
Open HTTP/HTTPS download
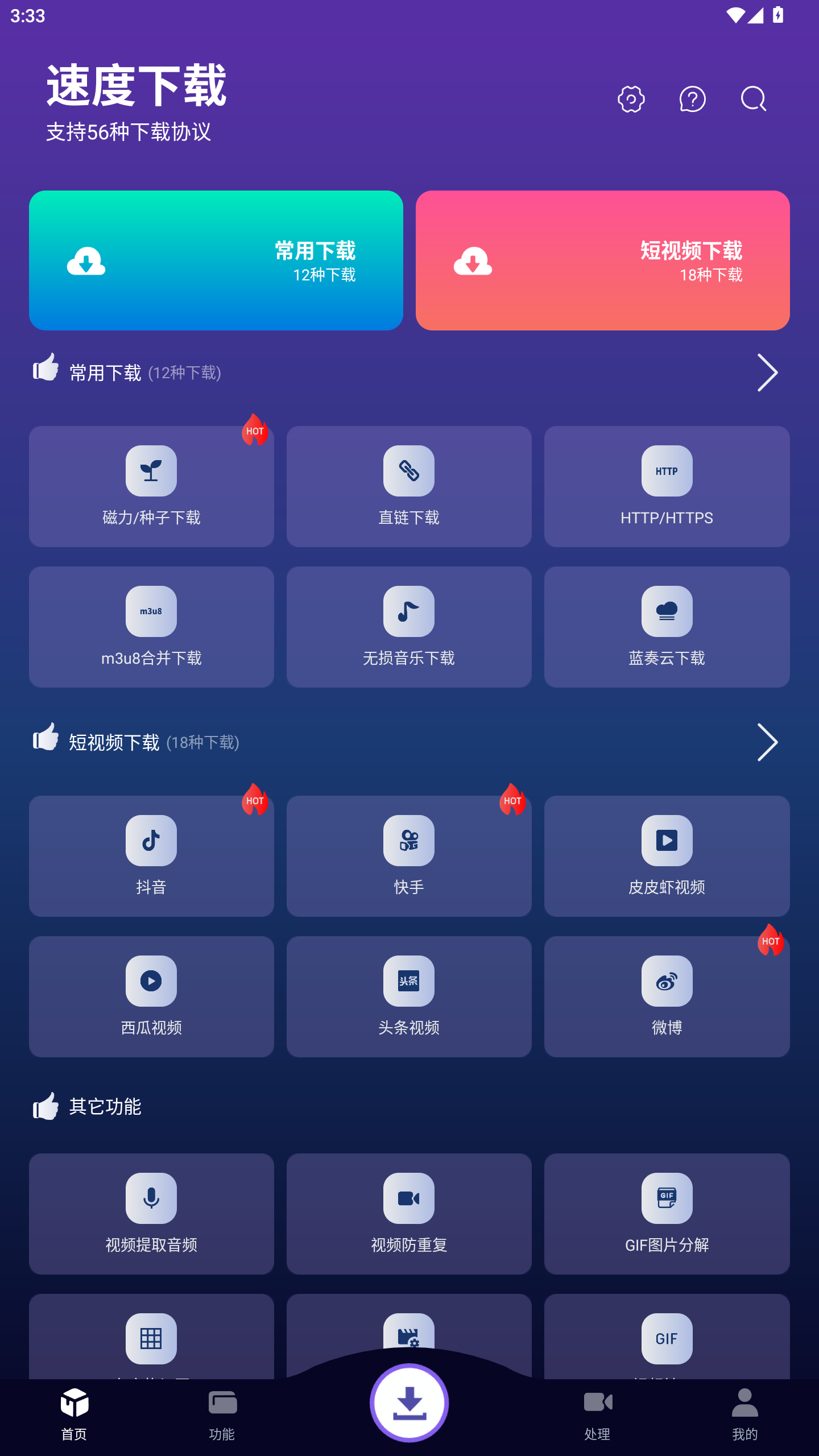click(x=667, y=486)
